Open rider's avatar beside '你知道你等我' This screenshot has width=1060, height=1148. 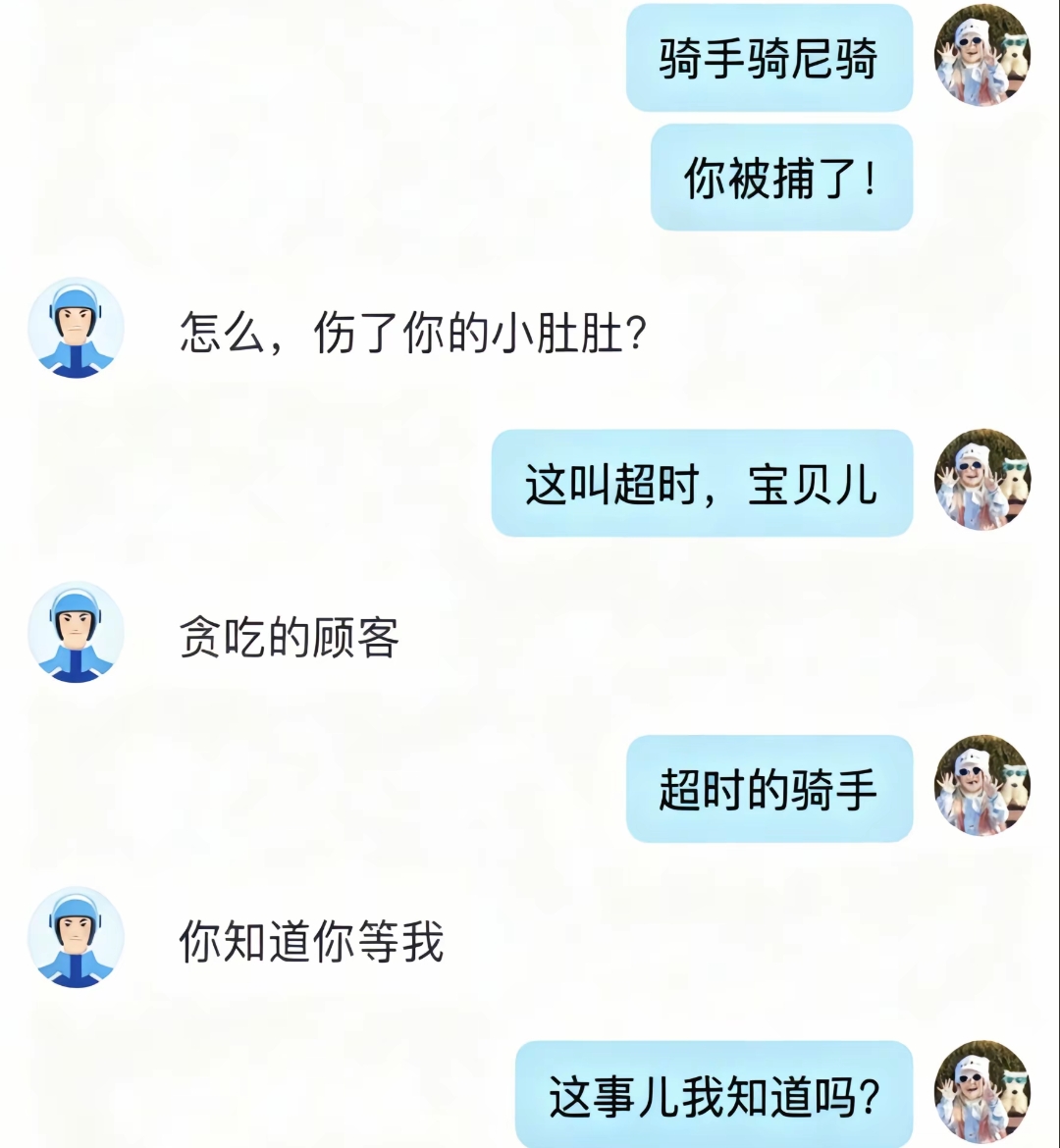click(x=76, y=938)
